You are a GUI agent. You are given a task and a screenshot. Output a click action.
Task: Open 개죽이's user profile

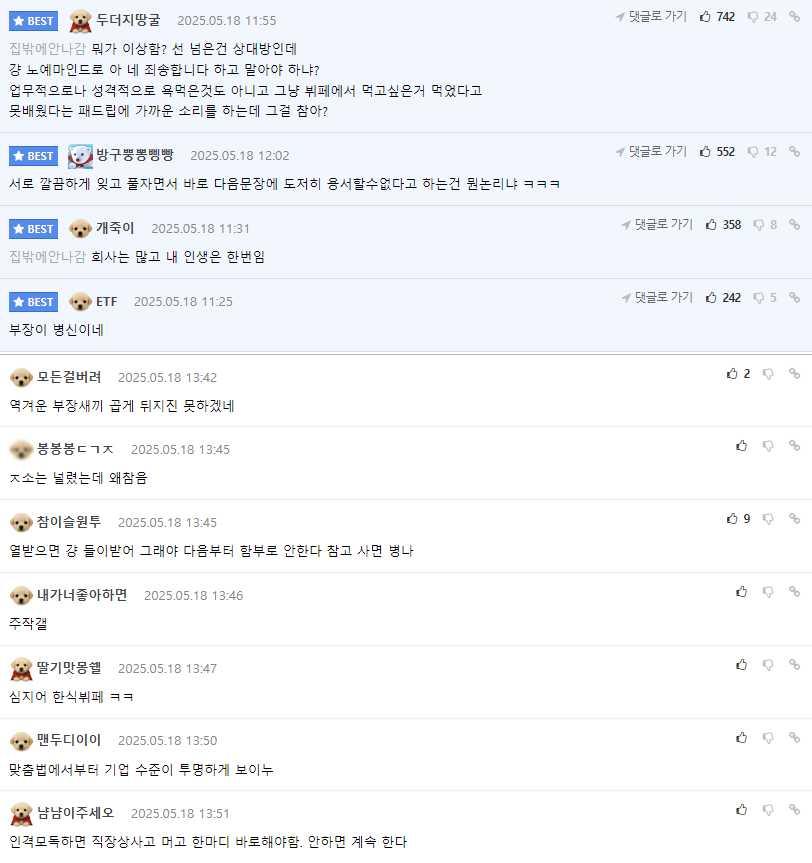115,228
